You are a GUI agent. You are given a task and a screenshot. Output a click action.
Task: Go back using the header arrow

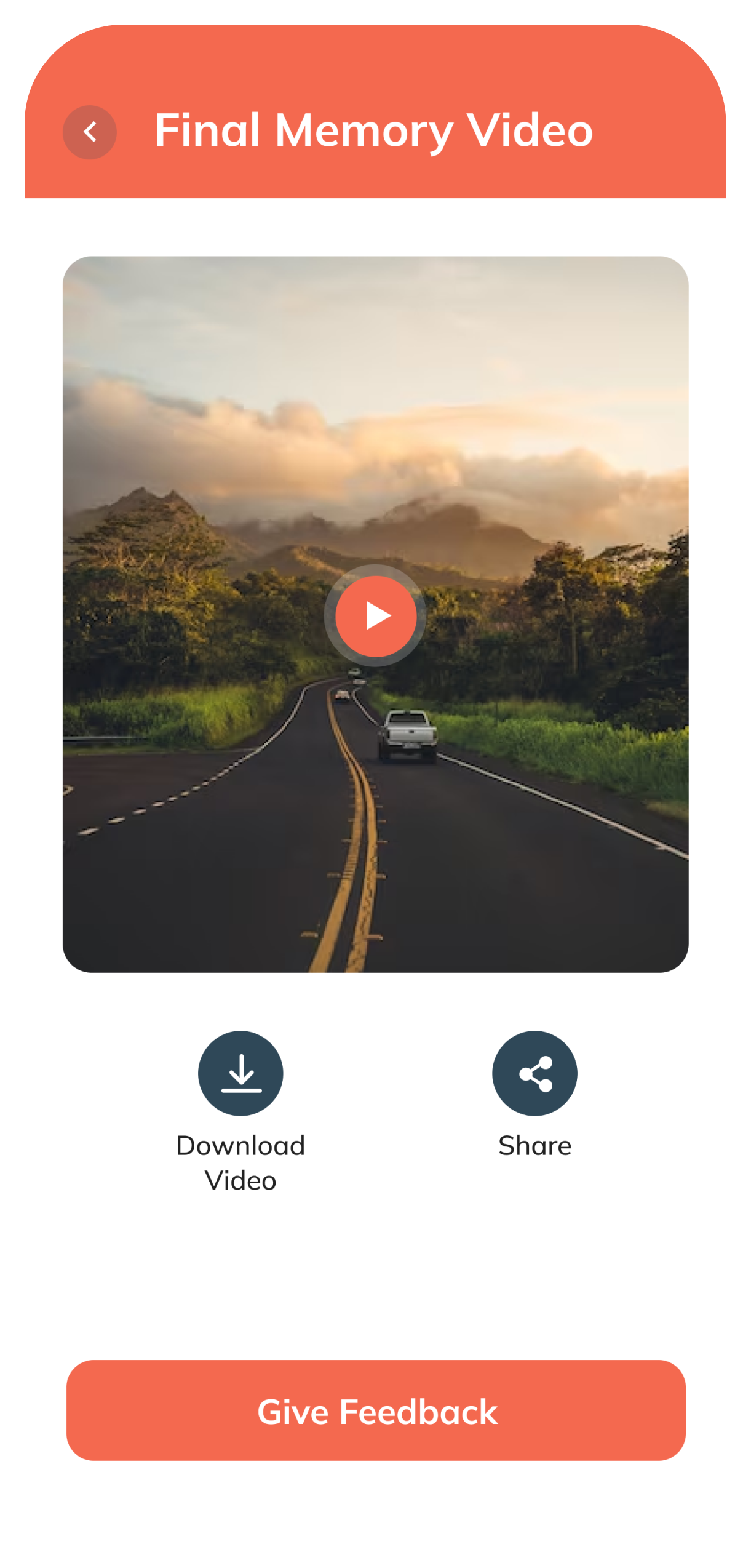(90, 132)
